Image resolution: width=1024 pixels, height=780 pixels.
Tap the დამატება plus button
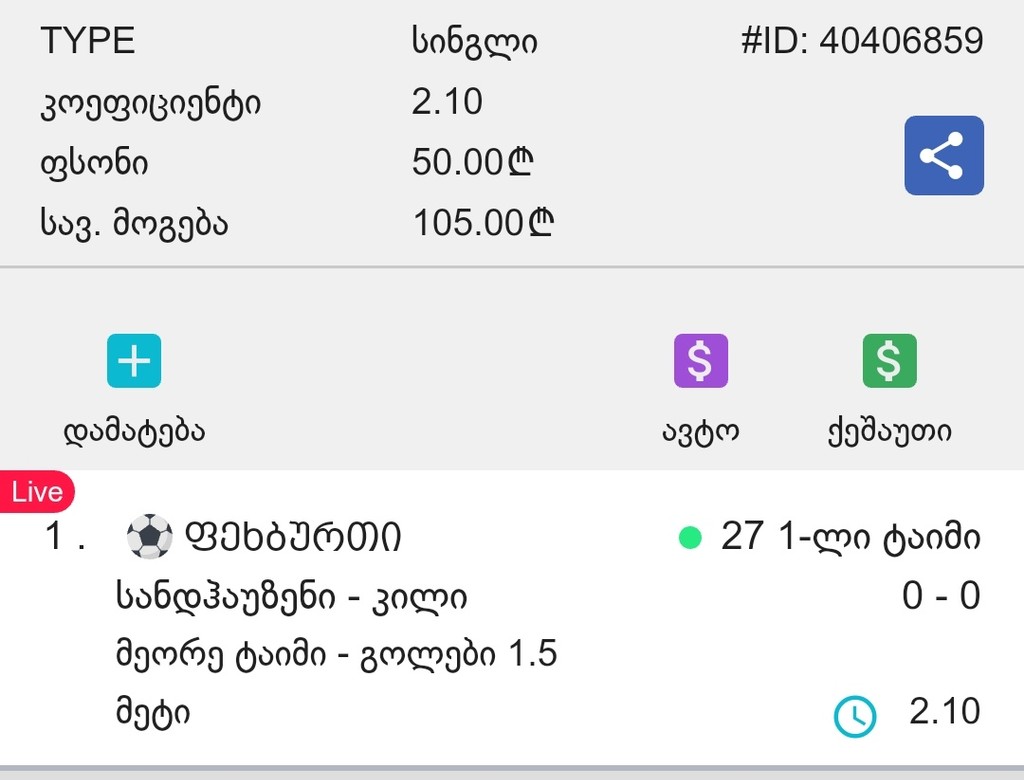[x=134, y=361]
